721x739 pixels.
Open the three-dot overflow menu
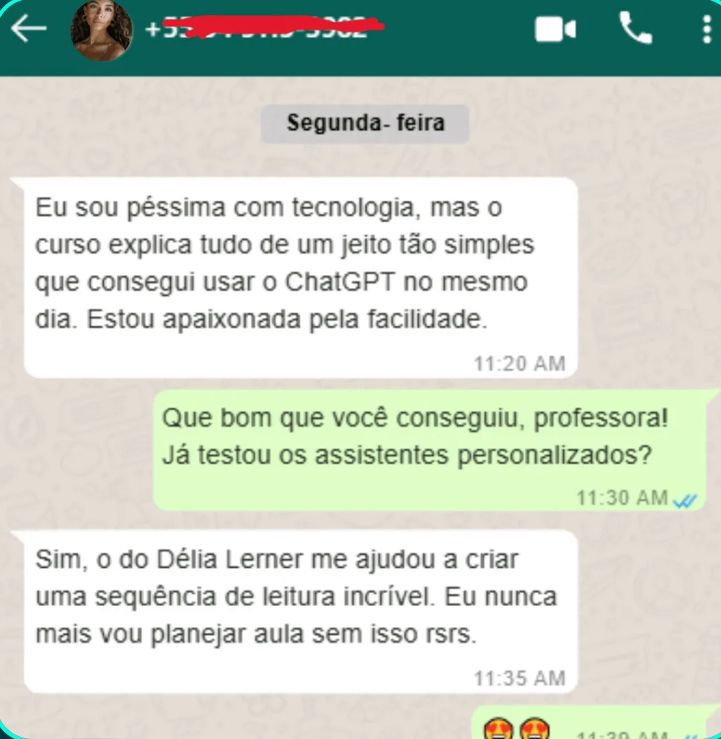point(706,29)
